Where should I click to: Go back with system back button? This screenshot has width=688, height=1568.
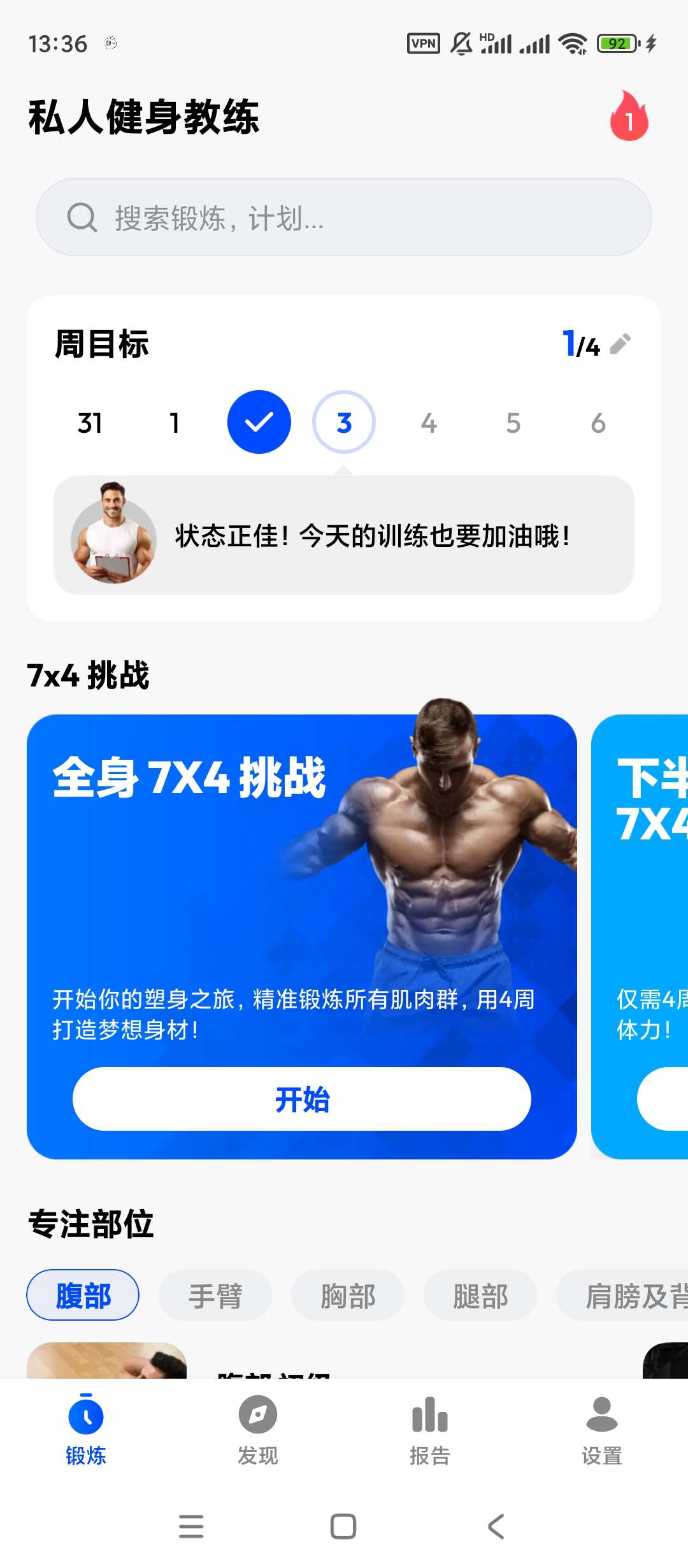[x=496, y=1527]
